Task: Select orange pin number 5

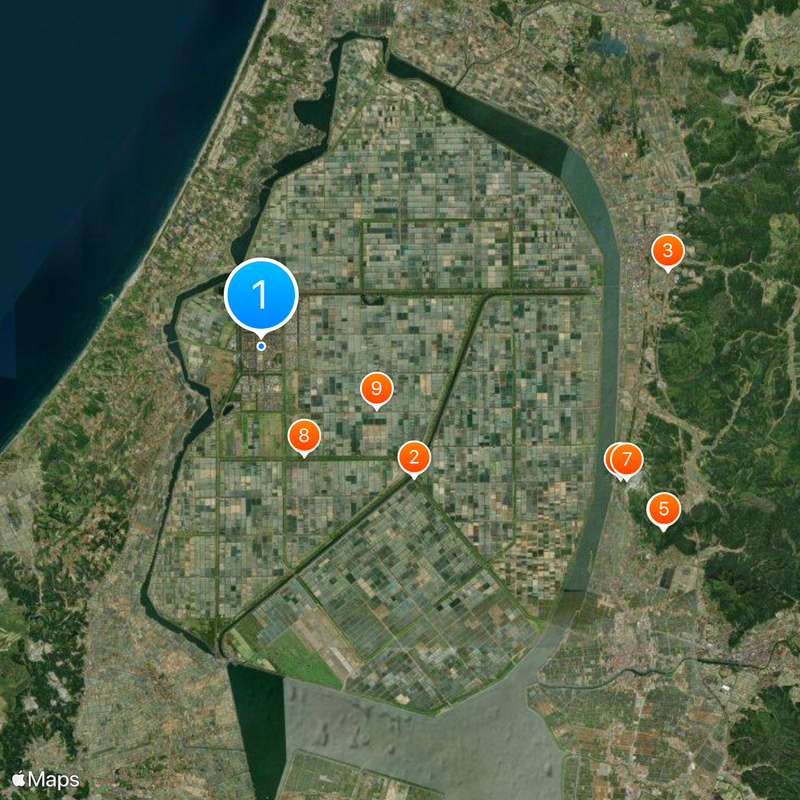Action: pos(663,508)
